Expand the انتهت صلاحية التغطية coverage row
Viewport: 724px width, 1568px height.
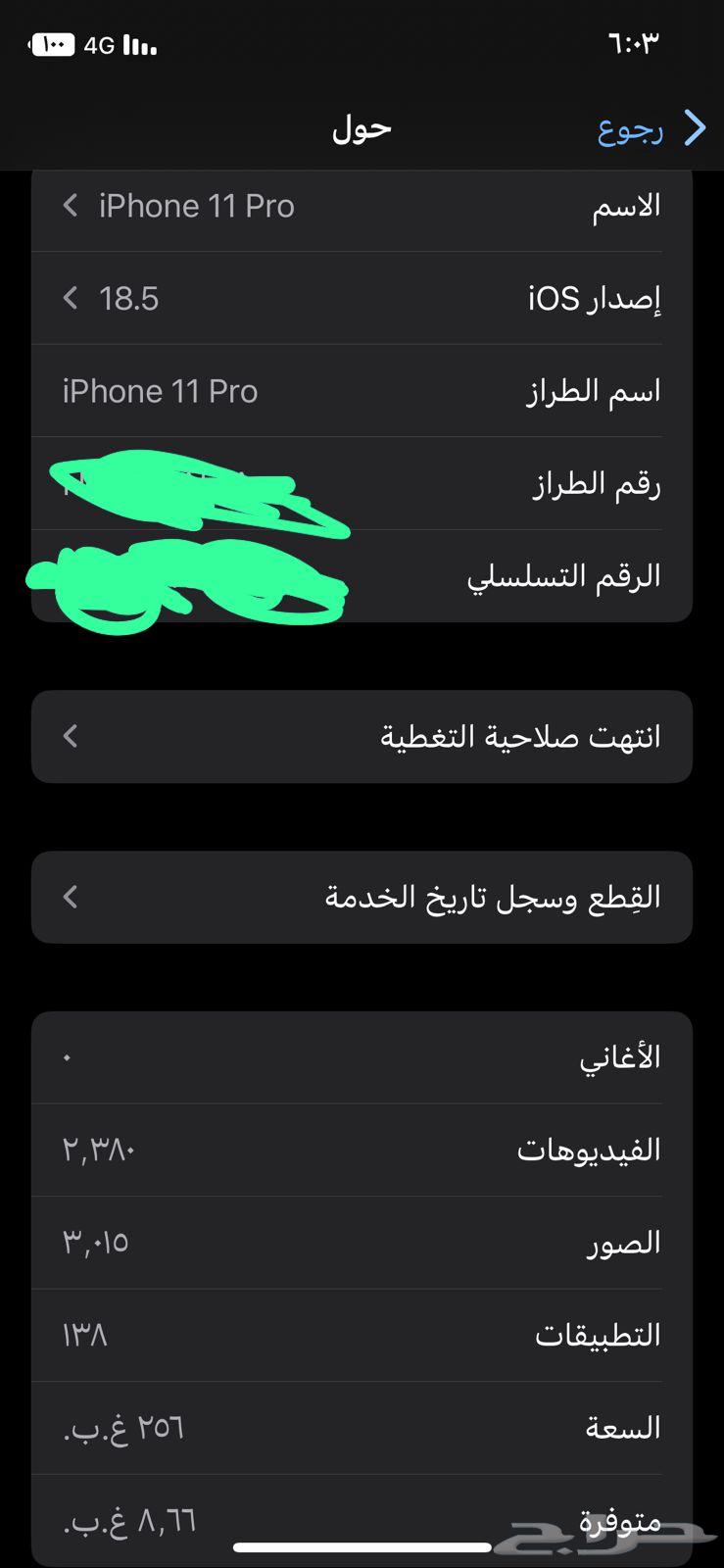(362, 736)
